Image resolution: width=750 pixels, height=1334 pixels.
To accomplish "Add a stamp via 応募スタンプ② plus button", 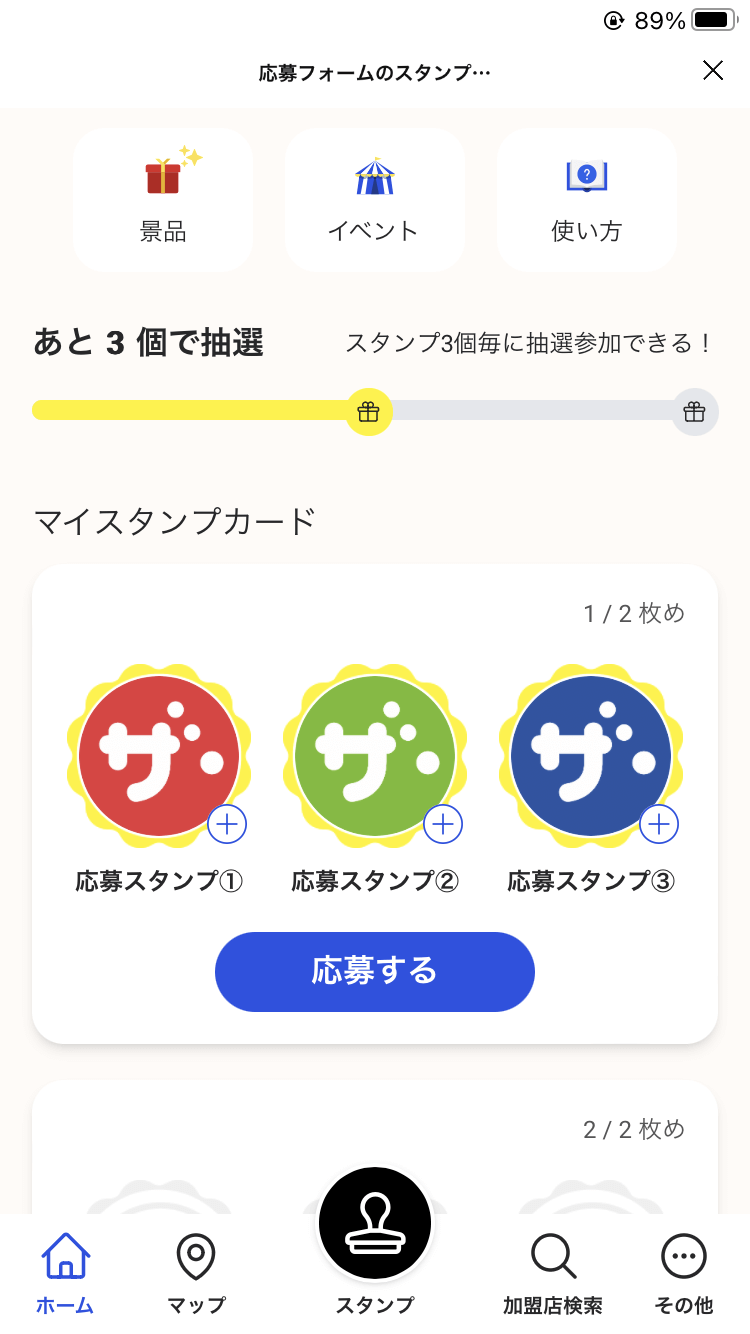I will tap(443, 824).
